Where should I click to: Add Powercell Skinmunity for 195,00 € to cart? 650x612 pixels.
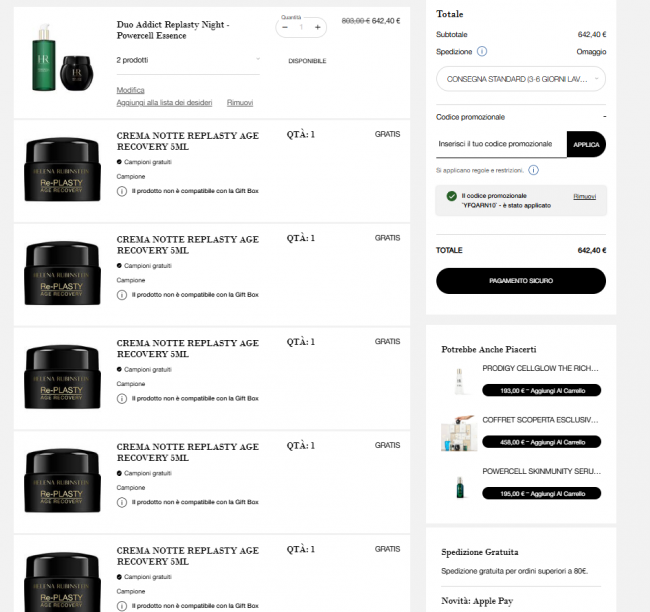pyautogui.click(x=541, y=493)
